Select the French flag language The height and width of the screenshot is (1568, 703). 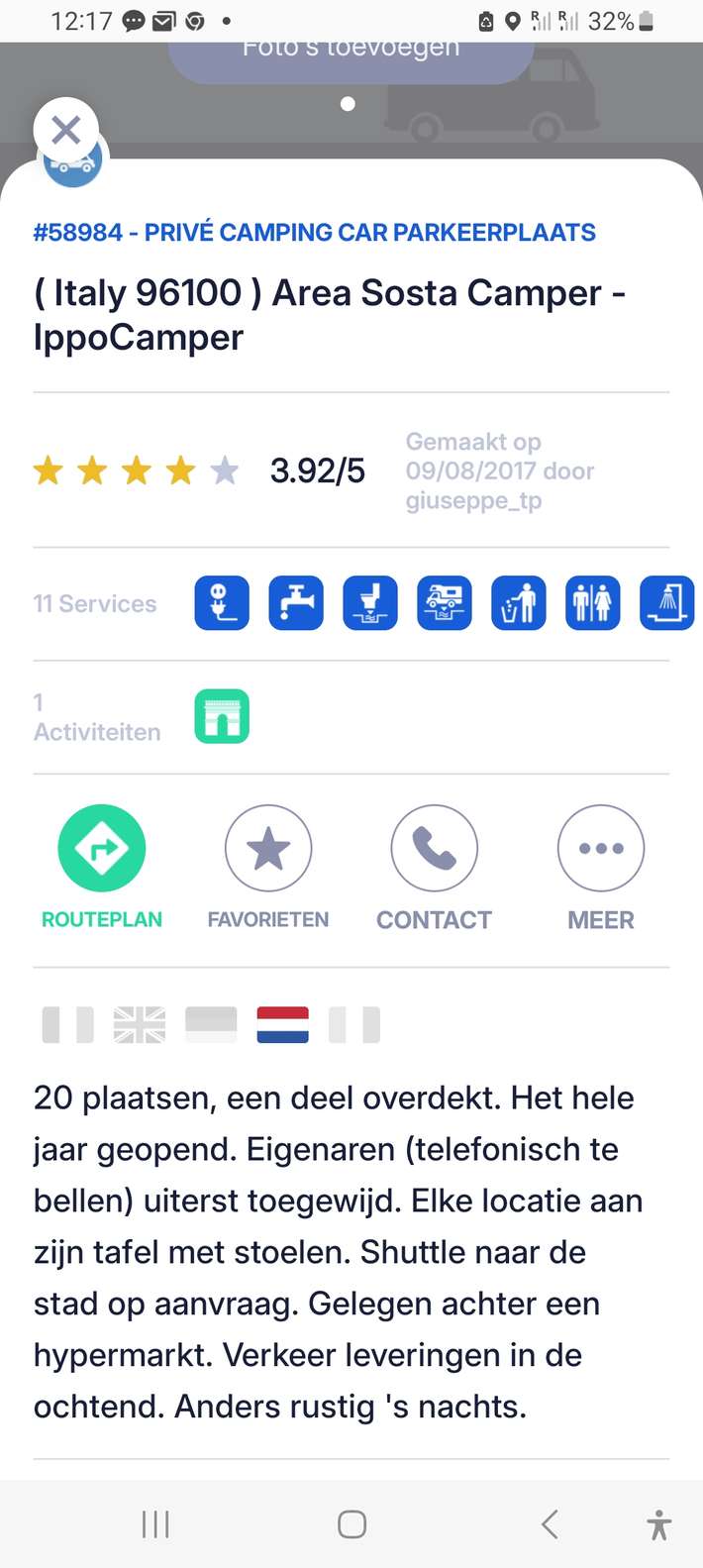67,1025
